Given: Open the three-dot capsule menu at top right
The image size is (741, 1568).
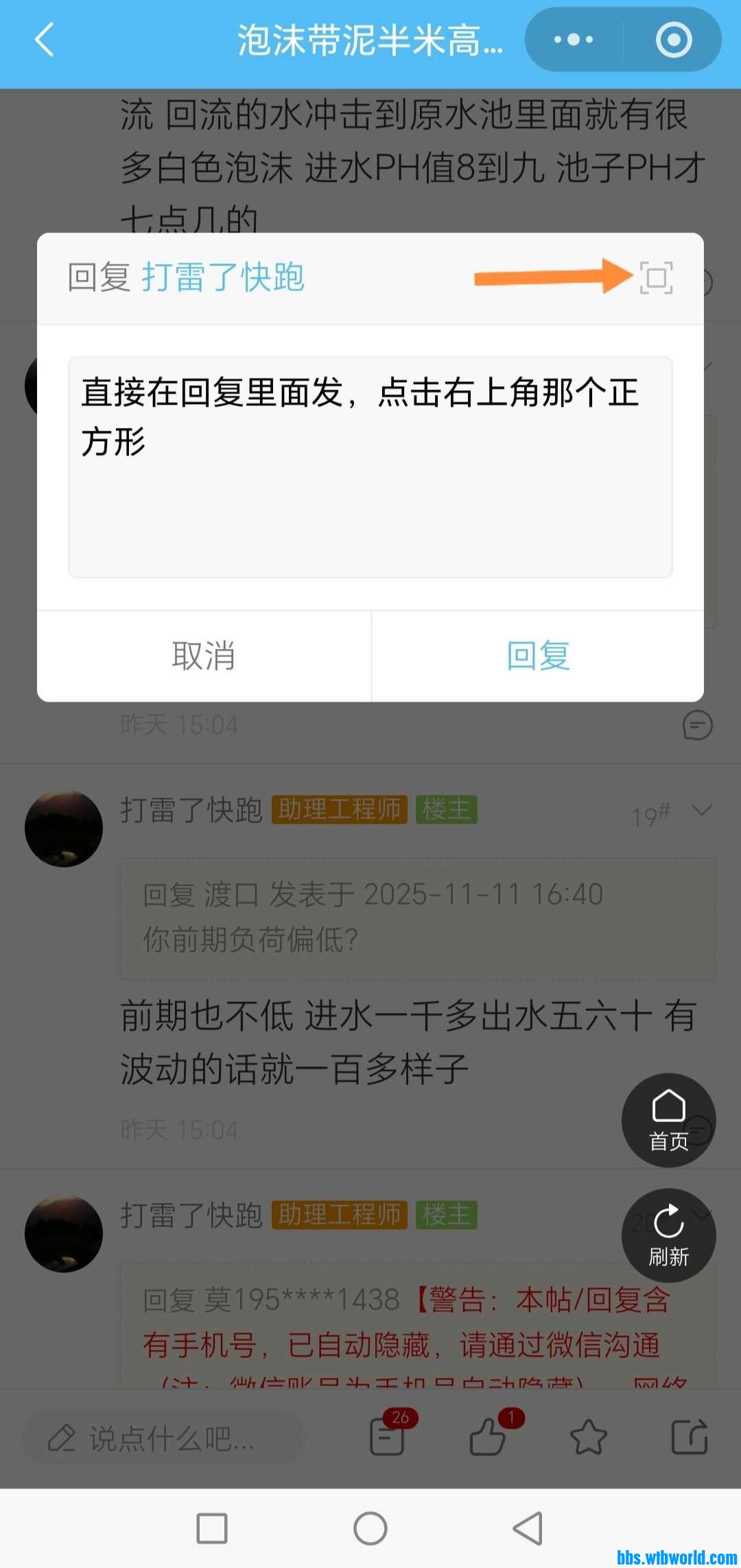Looking at the screenshot, I should click(574, 39).
